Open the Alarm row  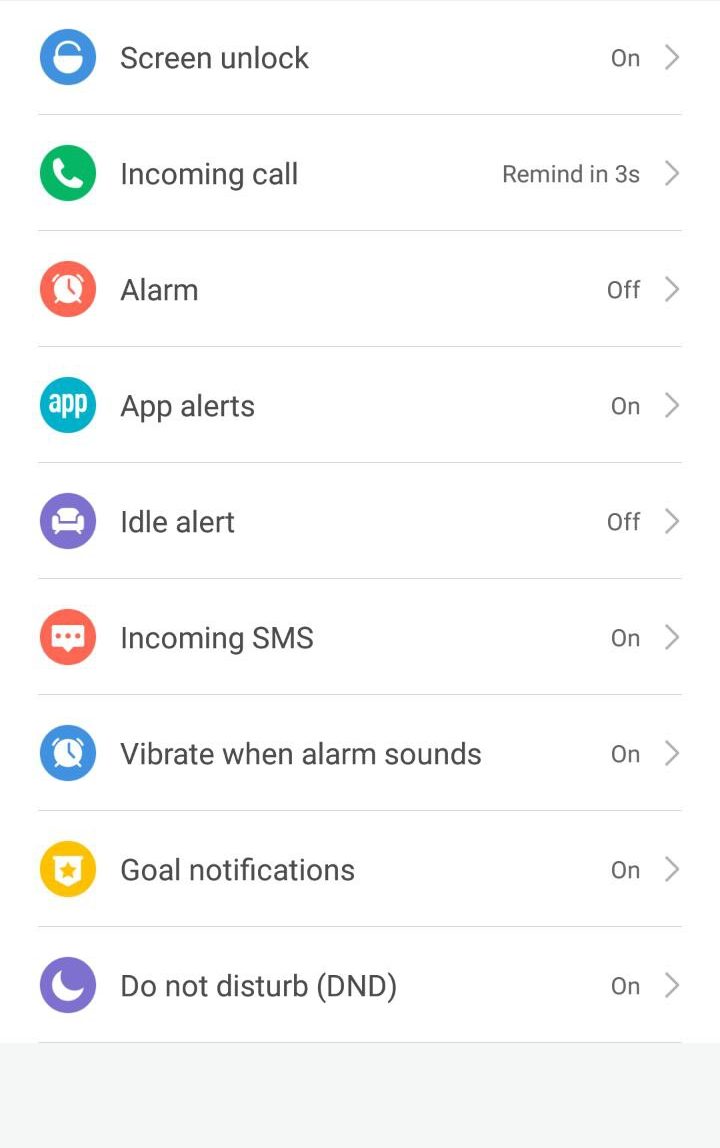pyautogui.click(x=360, y=290)
